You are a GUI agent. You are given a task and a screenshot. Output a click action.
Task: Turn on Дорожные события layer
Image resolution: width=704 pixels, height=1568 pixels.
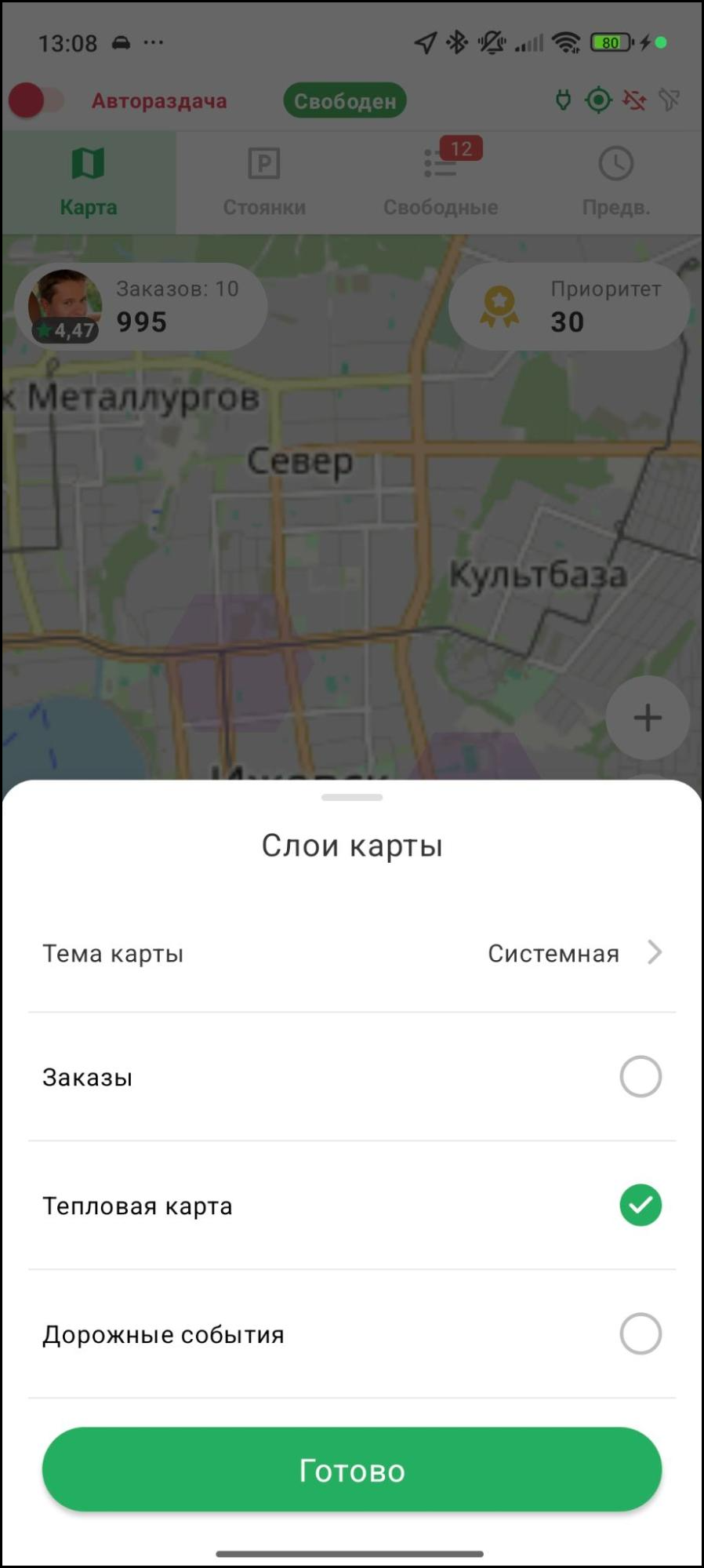pyautogui.click(x=640, y=1333)
